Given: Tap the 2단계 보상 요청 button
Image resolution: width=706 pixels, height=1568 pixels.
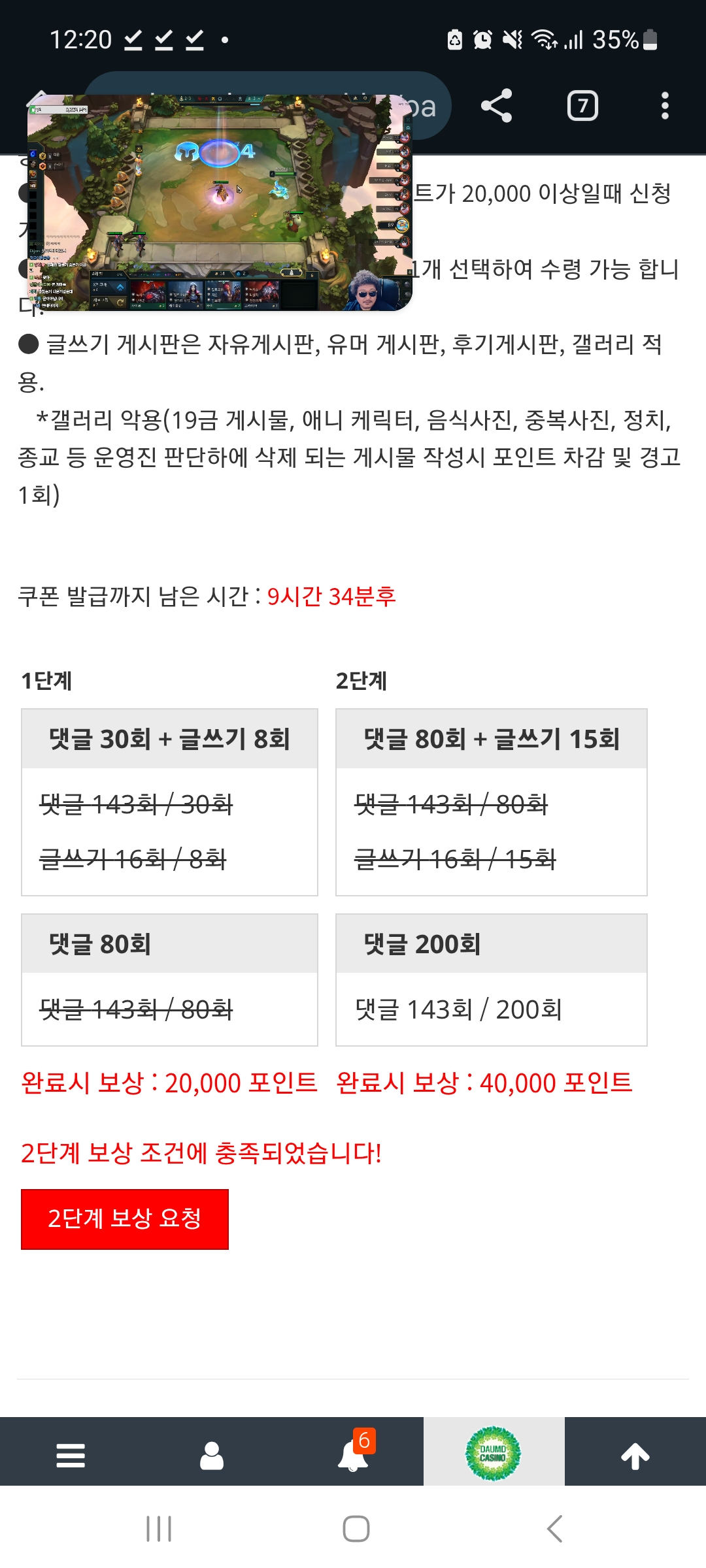Looking at the screenshot, I should (x=125, y=1219).
